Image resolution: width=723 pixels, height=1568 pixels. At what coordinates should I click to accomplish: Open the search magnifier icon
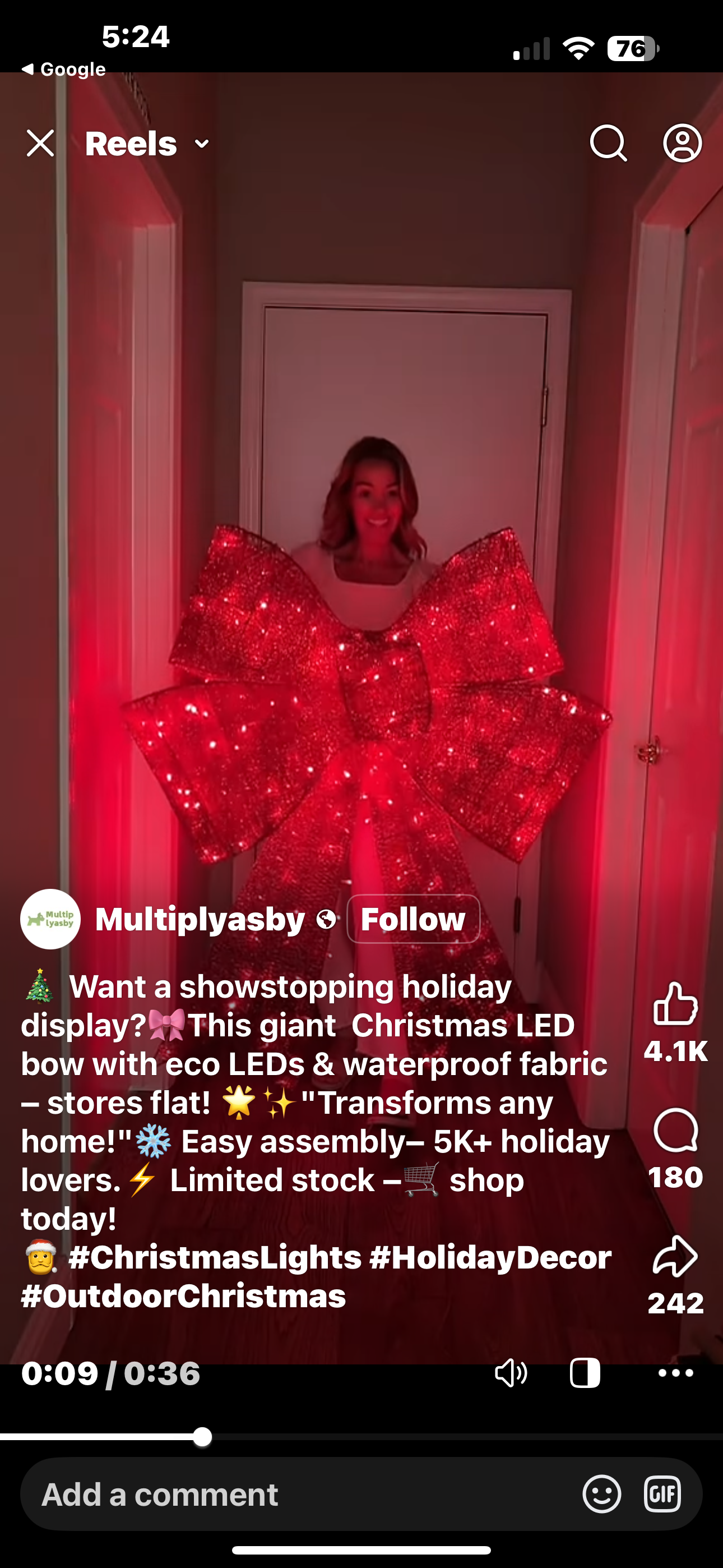pos(608,144)
